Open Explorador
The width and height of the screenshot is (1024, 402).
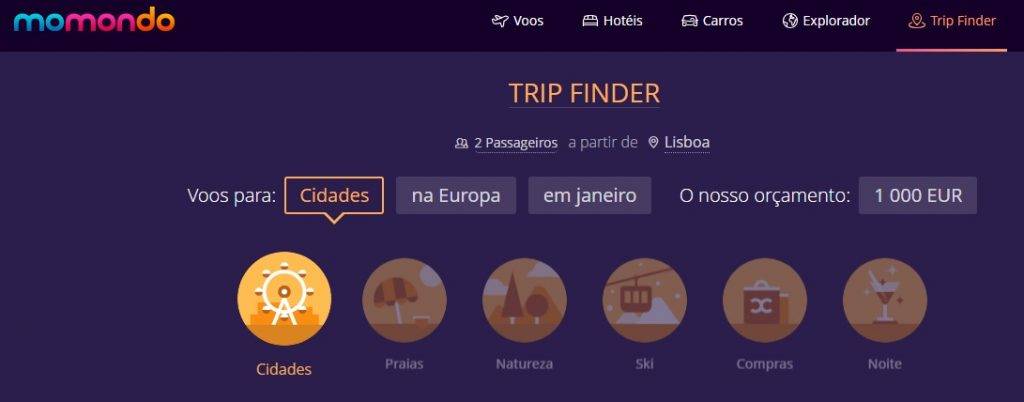826,21
